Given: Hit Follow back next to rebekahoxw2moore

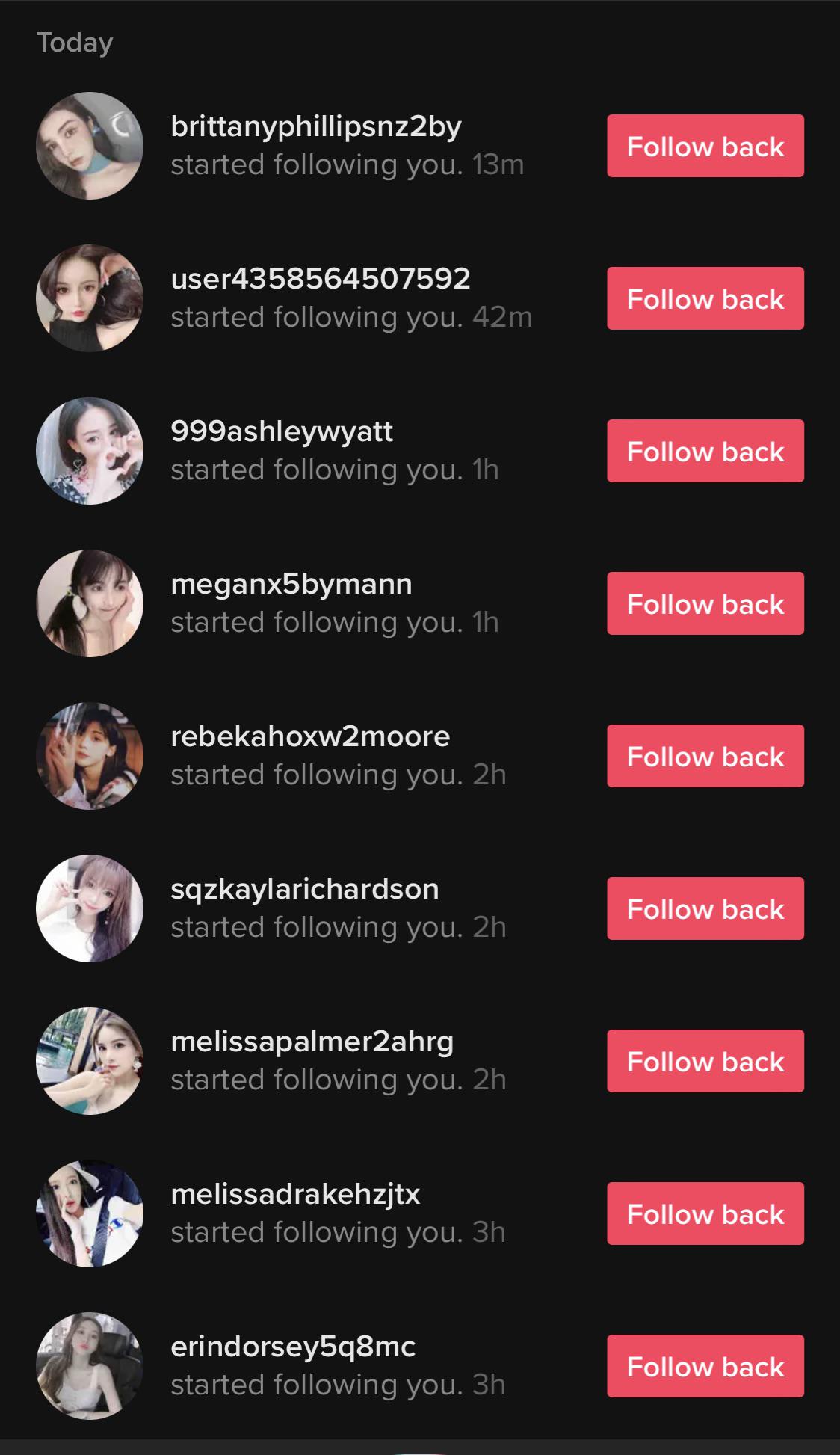Looking at the screenshot, I should tap(705, 756).
